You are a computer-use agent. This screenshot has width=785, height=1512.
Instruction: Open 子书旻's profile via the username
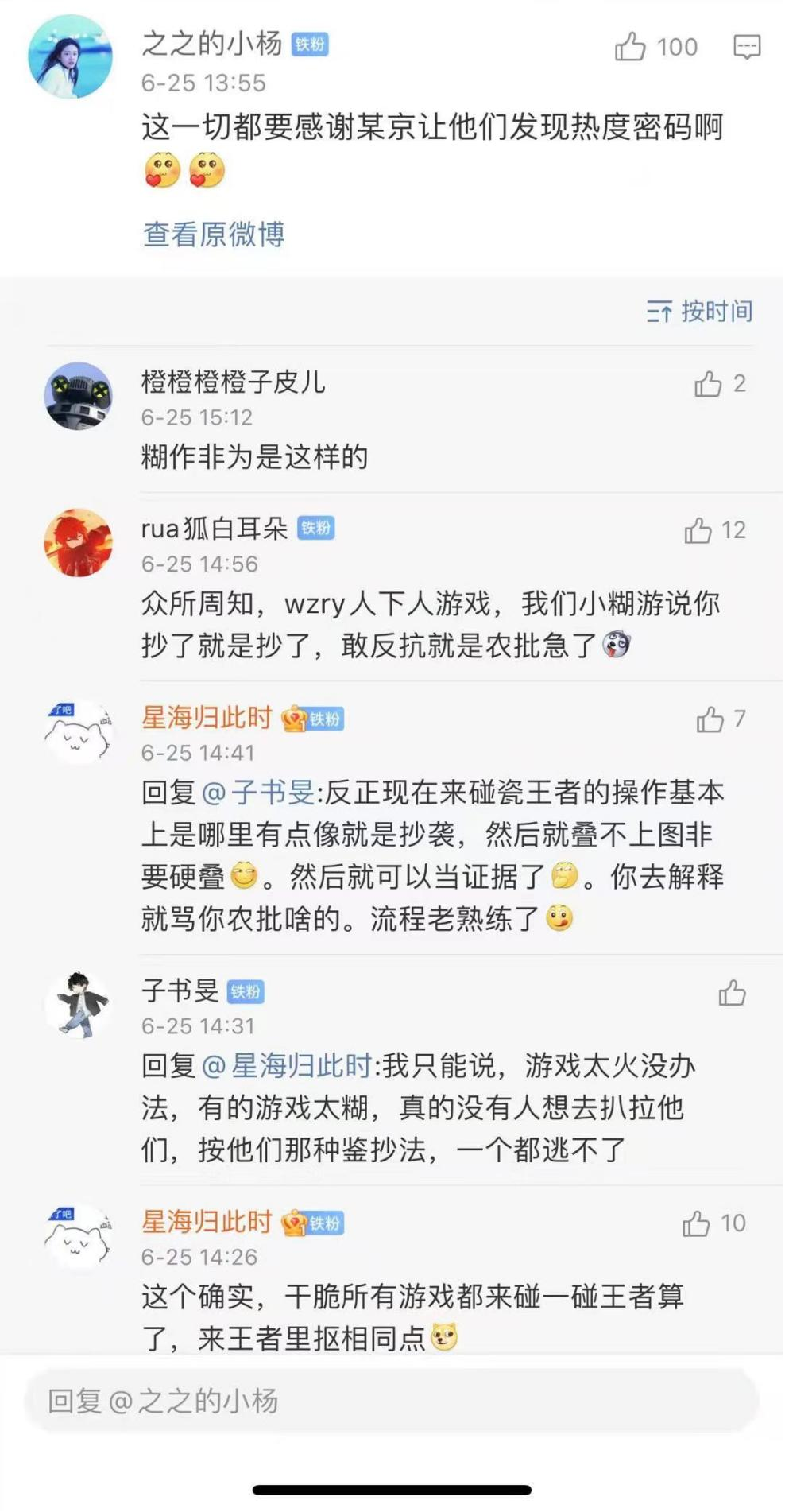[x=180, y=991]
